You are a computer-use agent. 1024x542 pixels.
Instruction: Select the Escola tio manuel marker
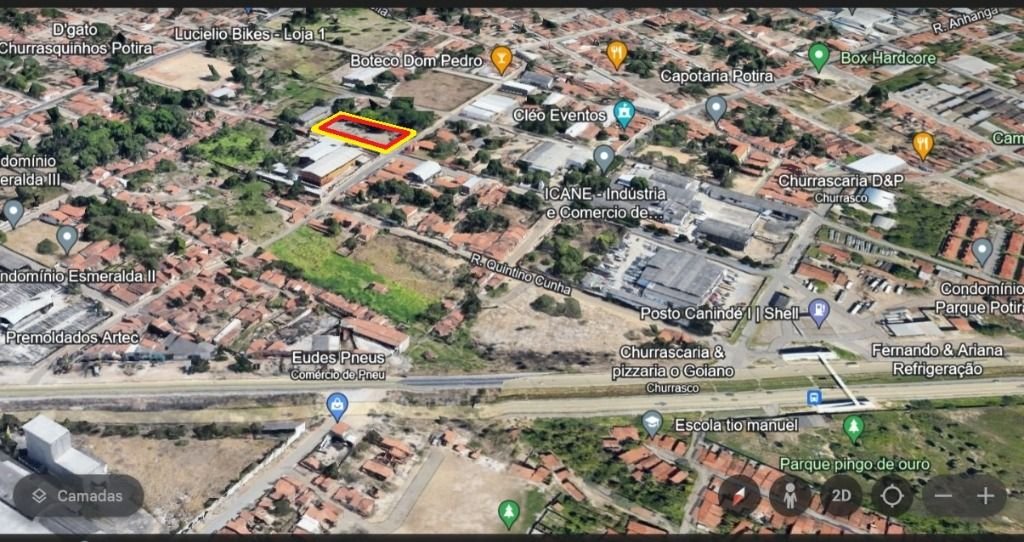(652, 422)
